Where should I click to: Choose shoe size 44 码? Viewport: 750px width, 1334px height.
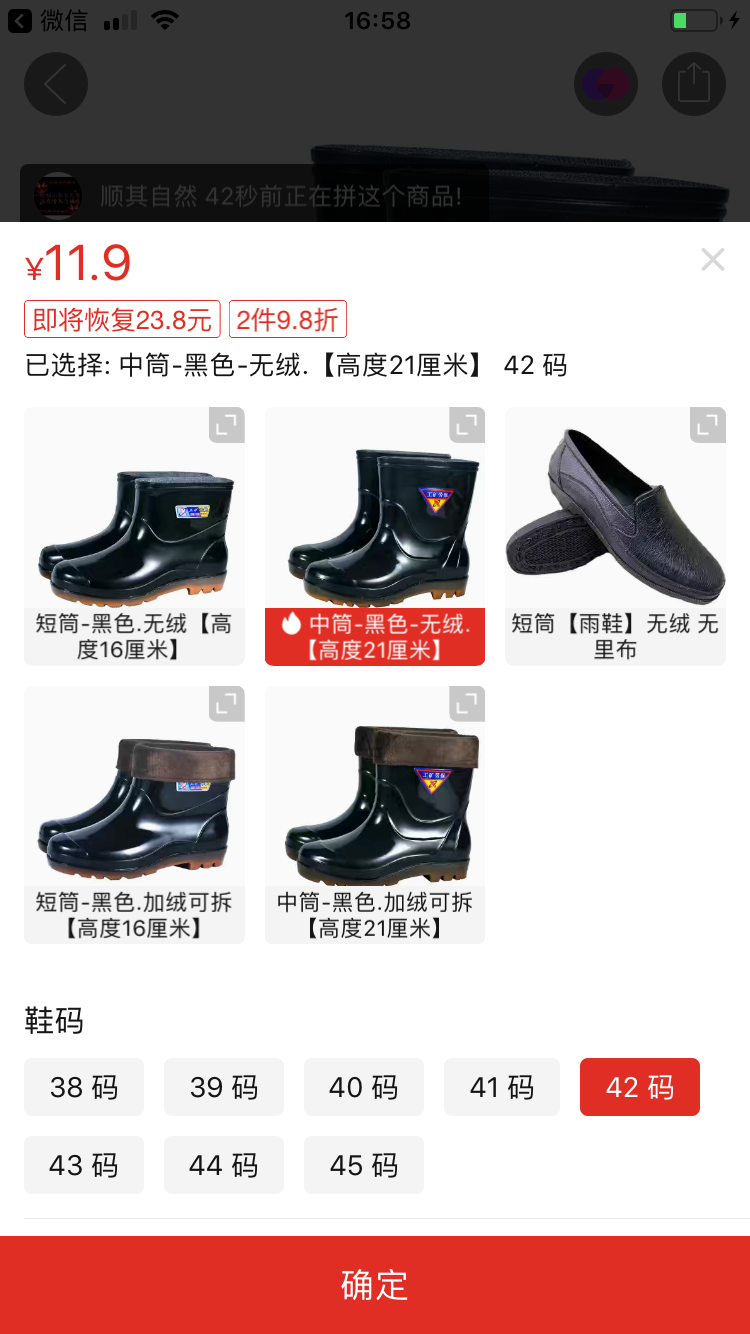(224, 1165)
